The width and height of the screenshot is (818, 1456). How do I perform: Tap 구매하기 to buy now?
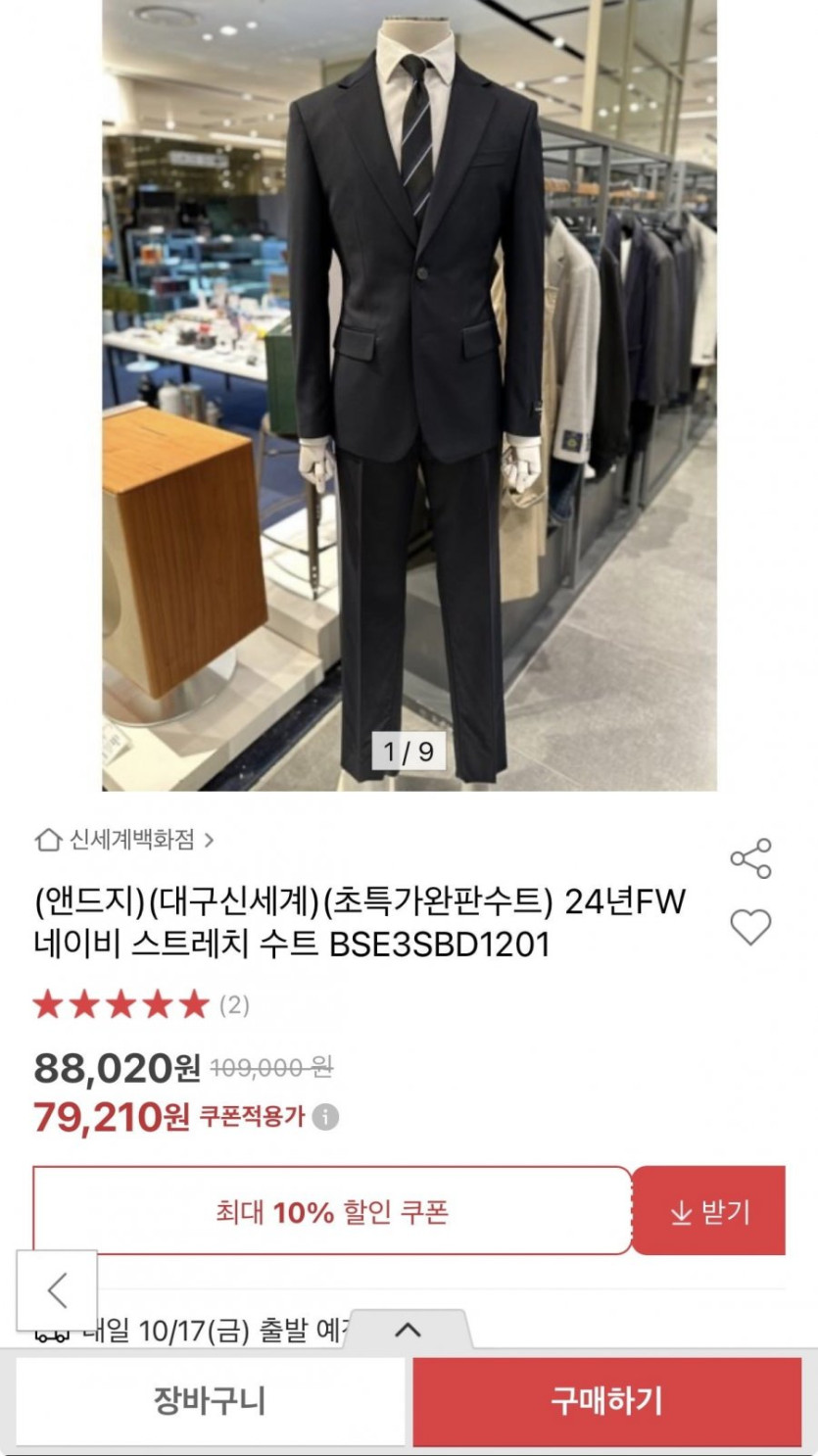click(606, 1401)
